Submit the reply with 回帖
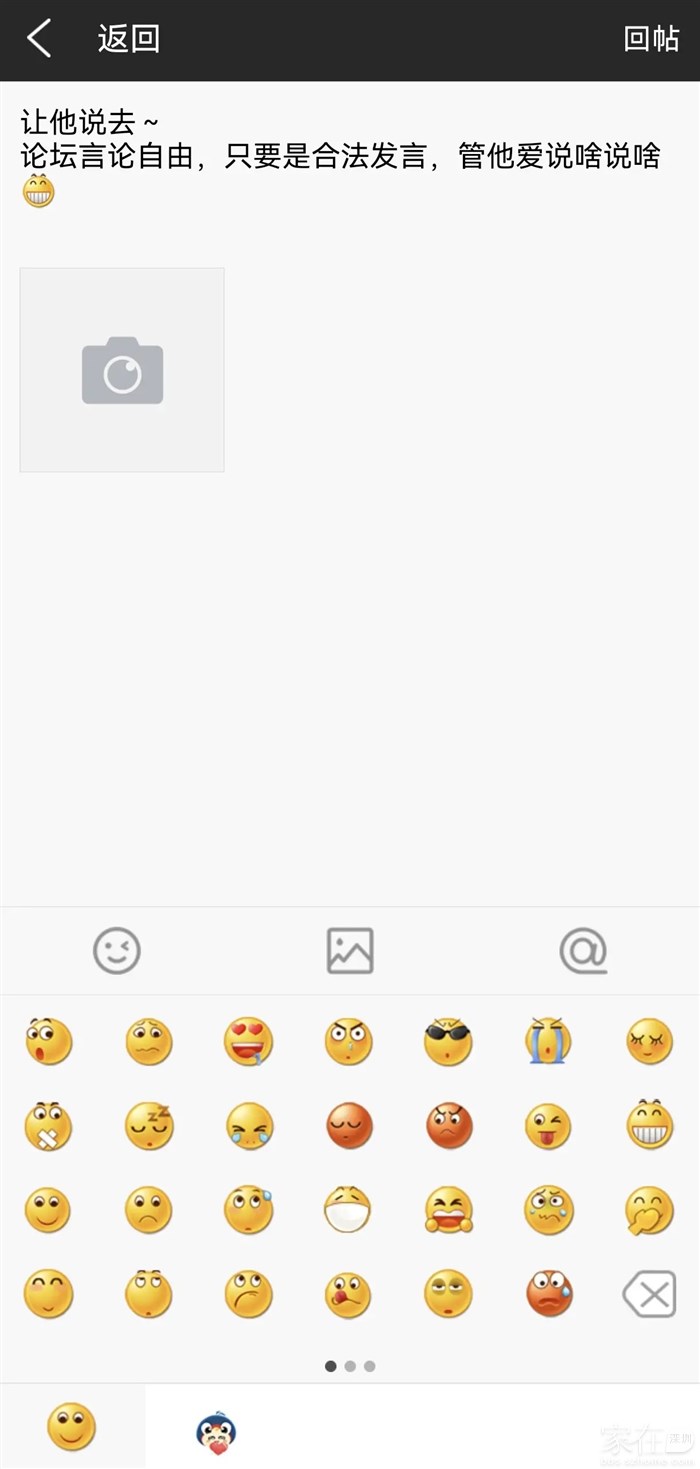Image resolution: width=700 pixels, height=1469 pixels. (x=651, y=39)
